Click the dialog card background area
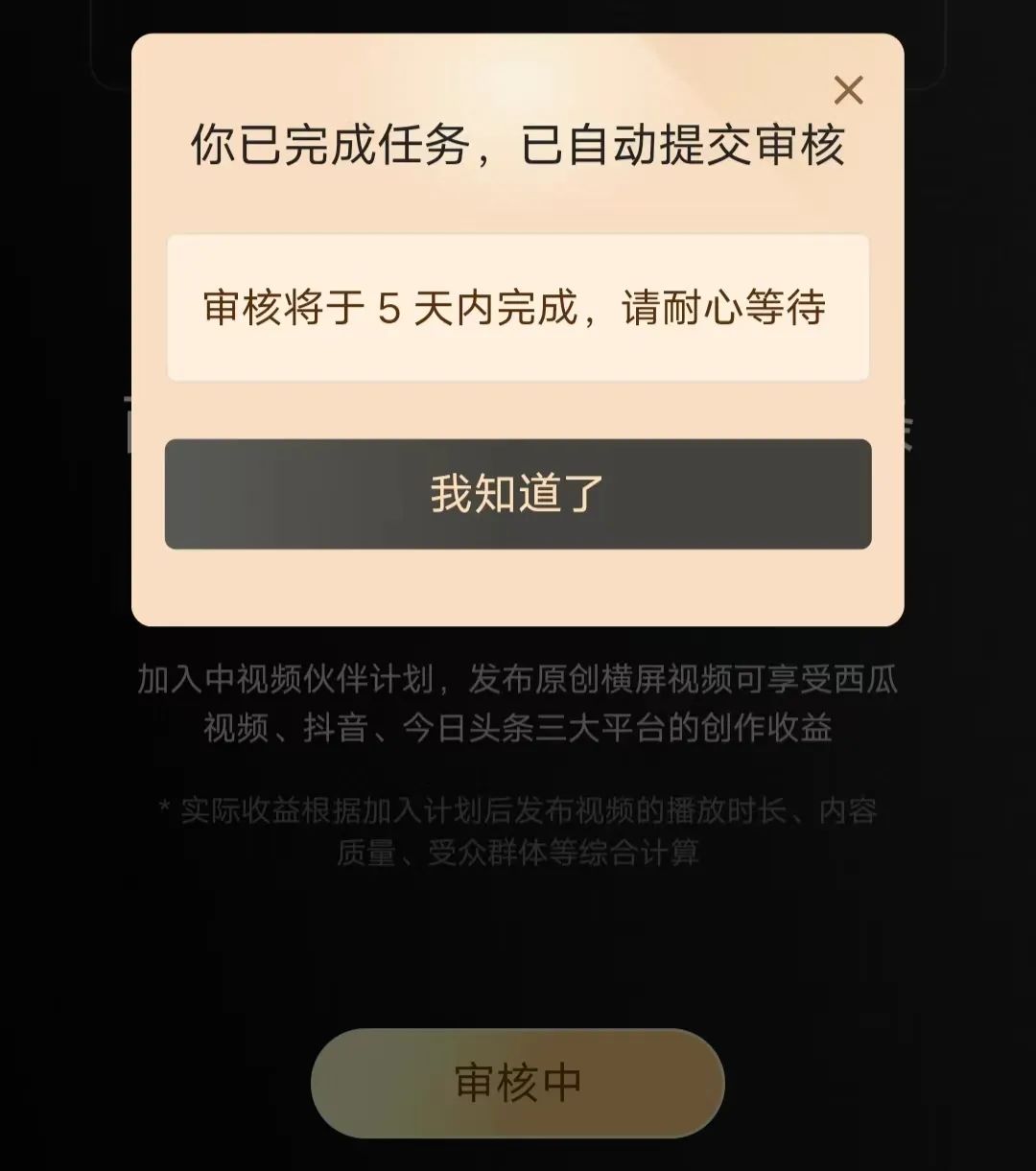The width and height of the screenshot is (1036, 1171). [518, 585]
